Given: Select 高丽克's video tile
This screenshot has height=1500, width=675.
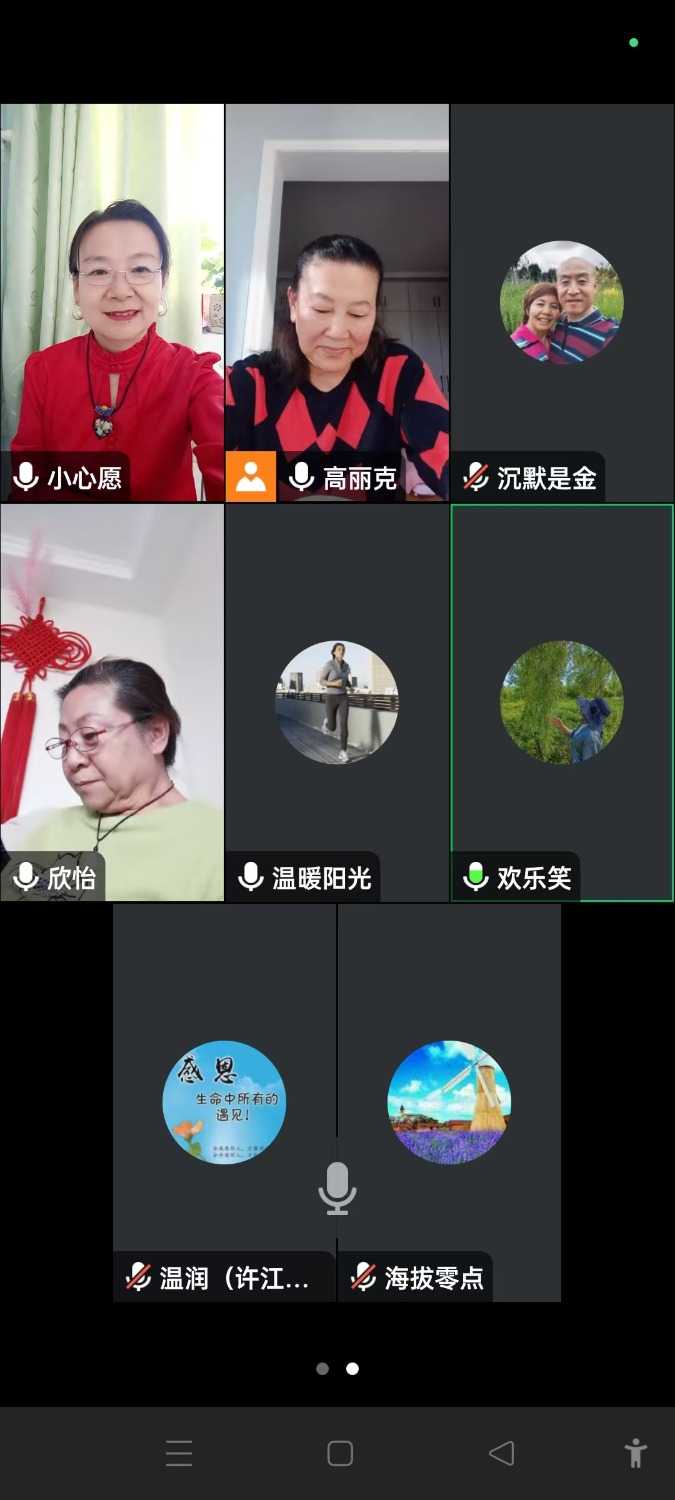Looking at the screenshot, I should [337, 300].
